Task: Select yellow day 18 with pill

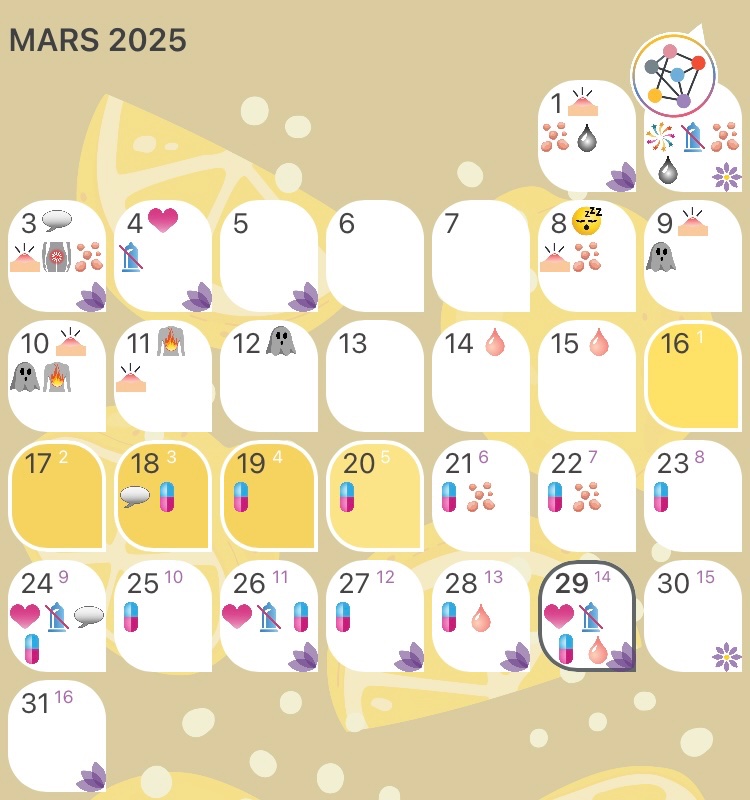Action: tap(163, 495)
